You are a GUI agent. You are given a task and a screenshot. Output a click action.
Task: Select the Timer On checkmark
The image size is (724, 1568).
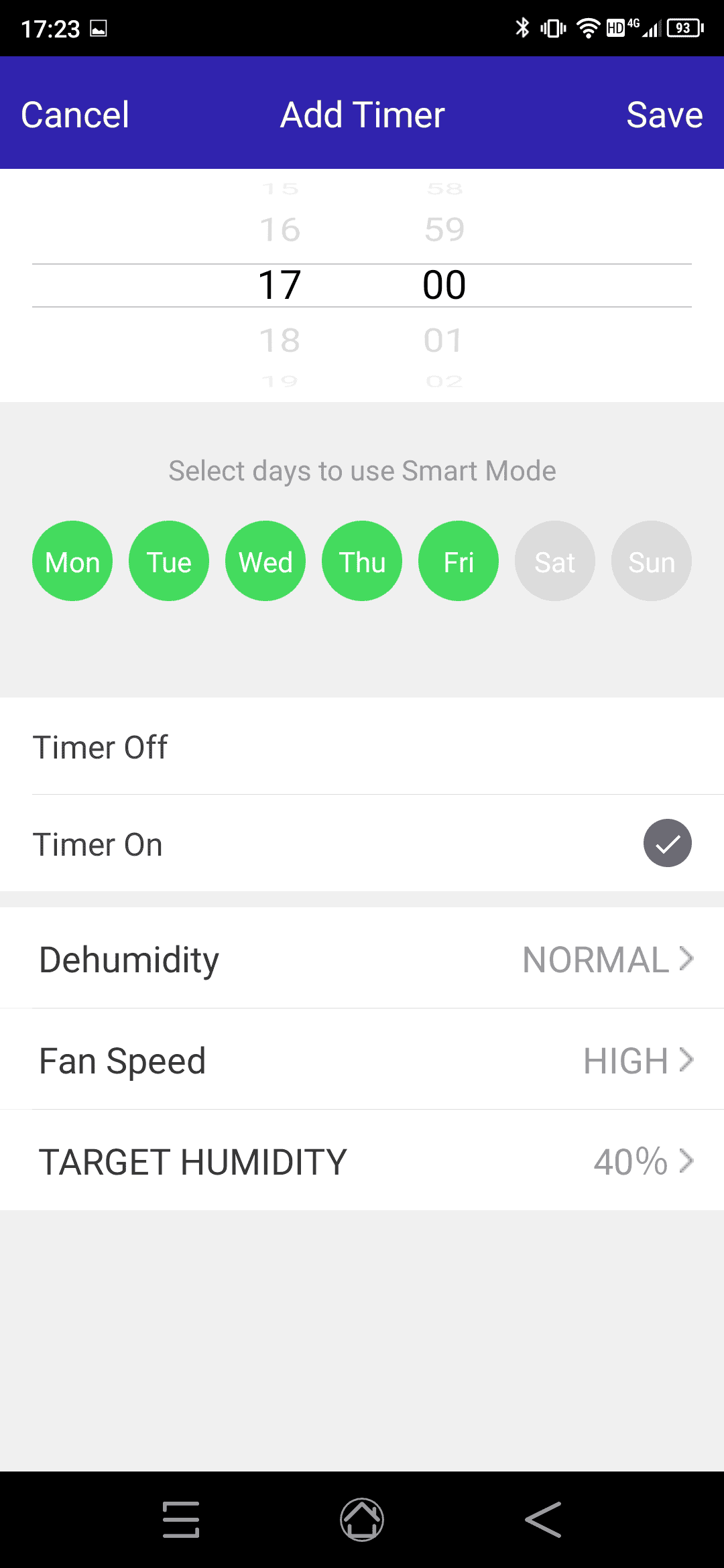[667, 843]
